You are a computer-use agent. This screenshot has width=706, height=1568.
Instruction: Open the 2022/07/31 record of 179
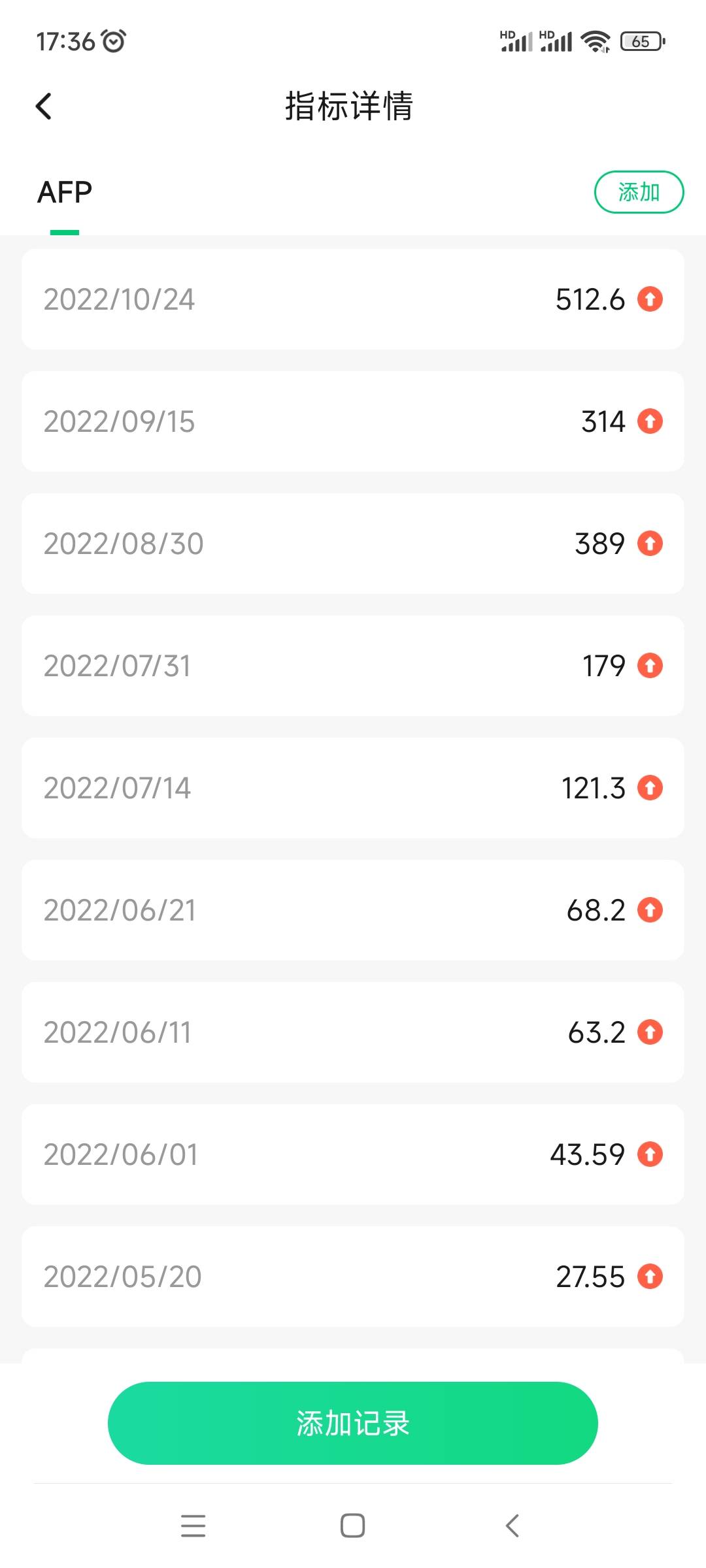pyautogui.click(x=353, y=666)
